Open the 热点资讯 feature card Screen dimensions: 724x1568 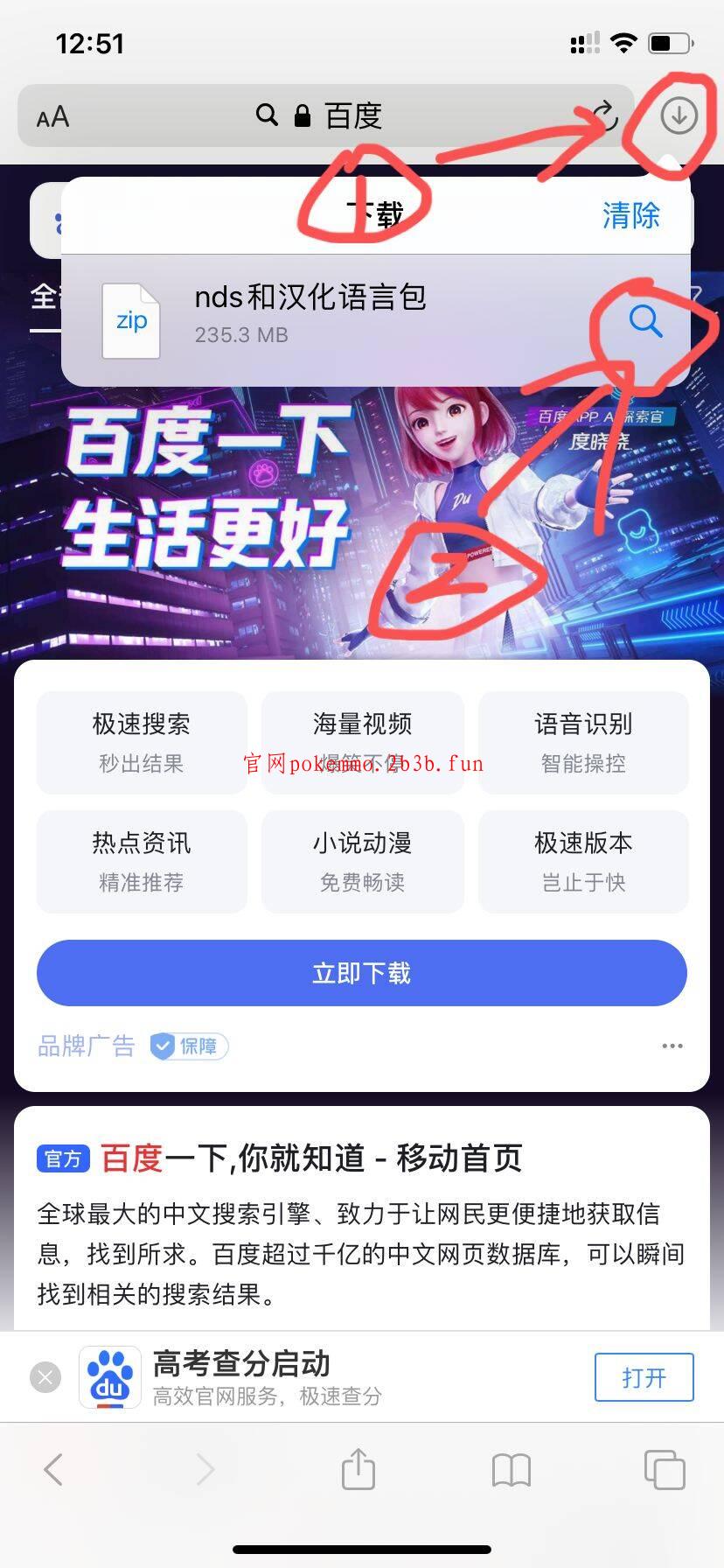click(x=142, y=861)
